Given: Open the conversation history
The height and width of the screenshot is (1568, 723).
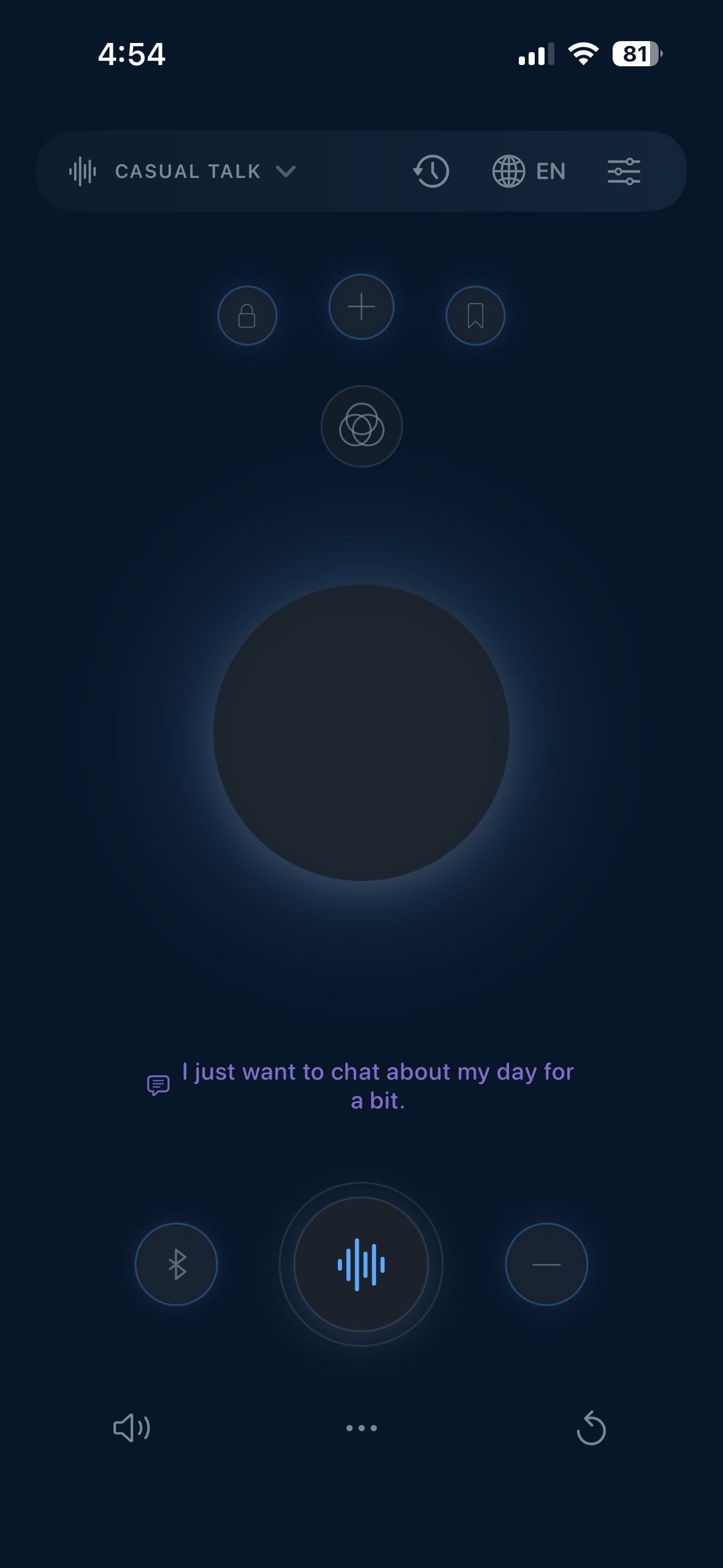Looking at the screenshot, I should coord(431,172).
